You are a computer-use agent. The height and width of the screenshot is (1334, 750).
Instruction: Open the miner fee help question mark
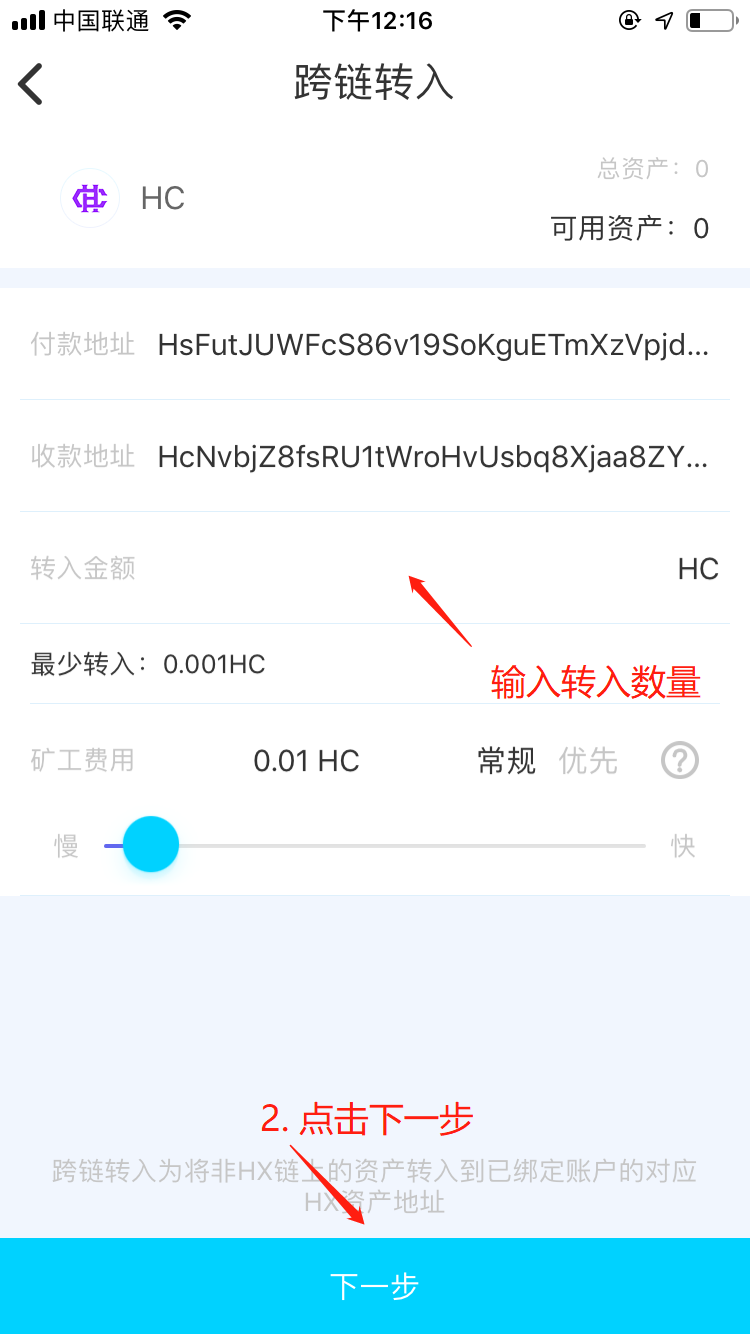[x=680, y=761]
